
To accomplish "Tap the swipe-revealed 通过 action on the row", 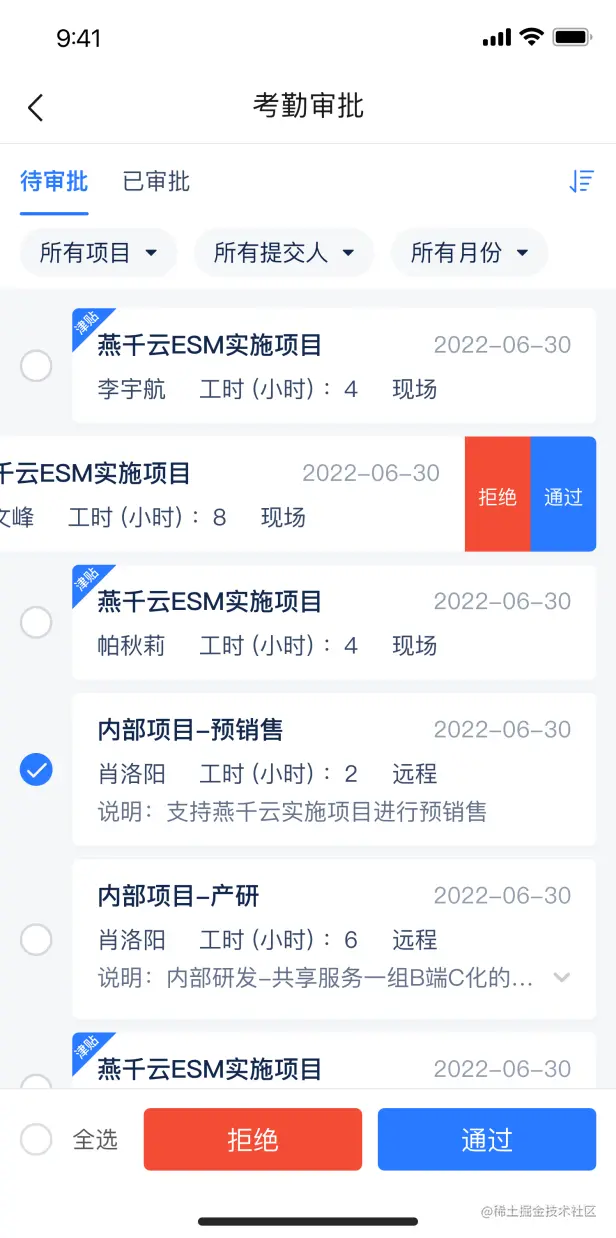I will point(563,495).
